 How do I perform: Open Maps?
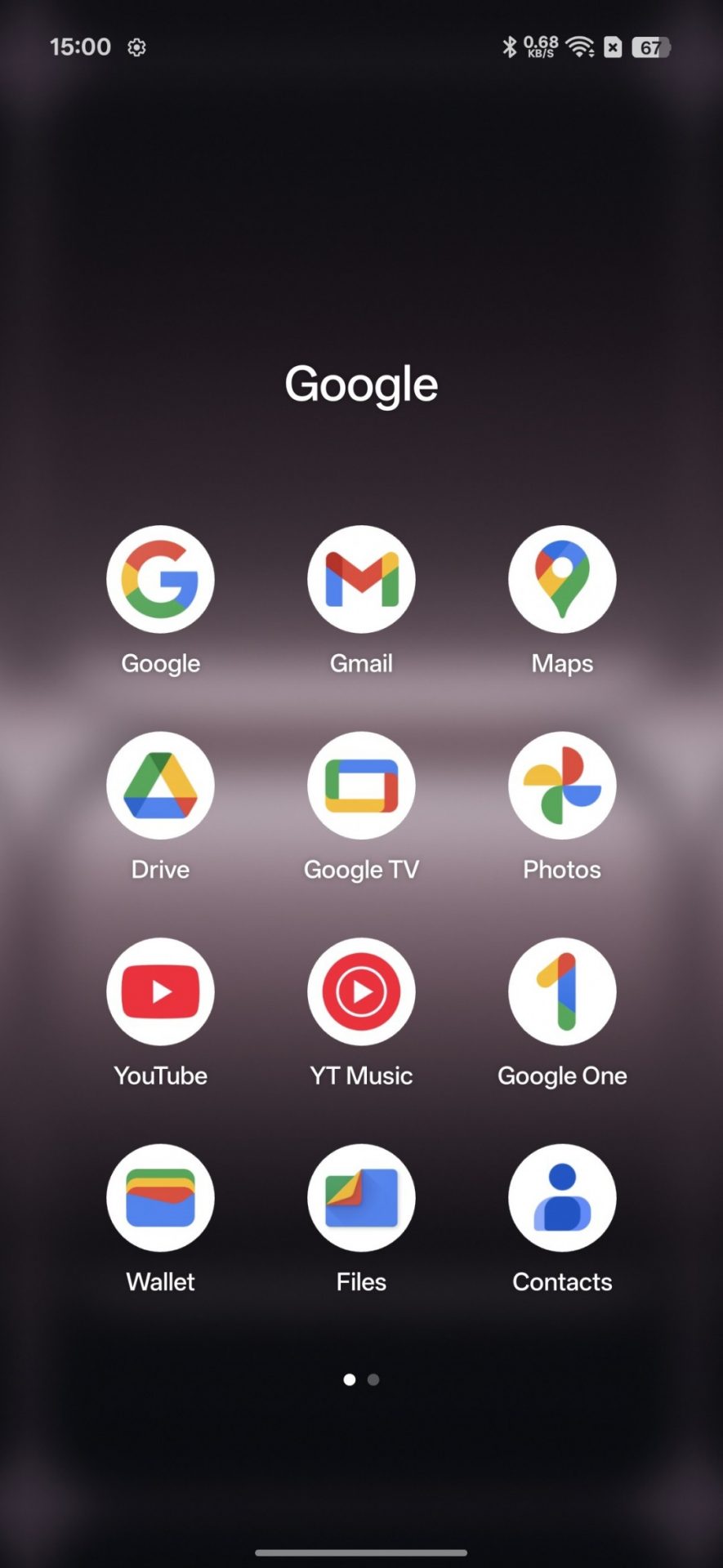[x=562, y=579]
